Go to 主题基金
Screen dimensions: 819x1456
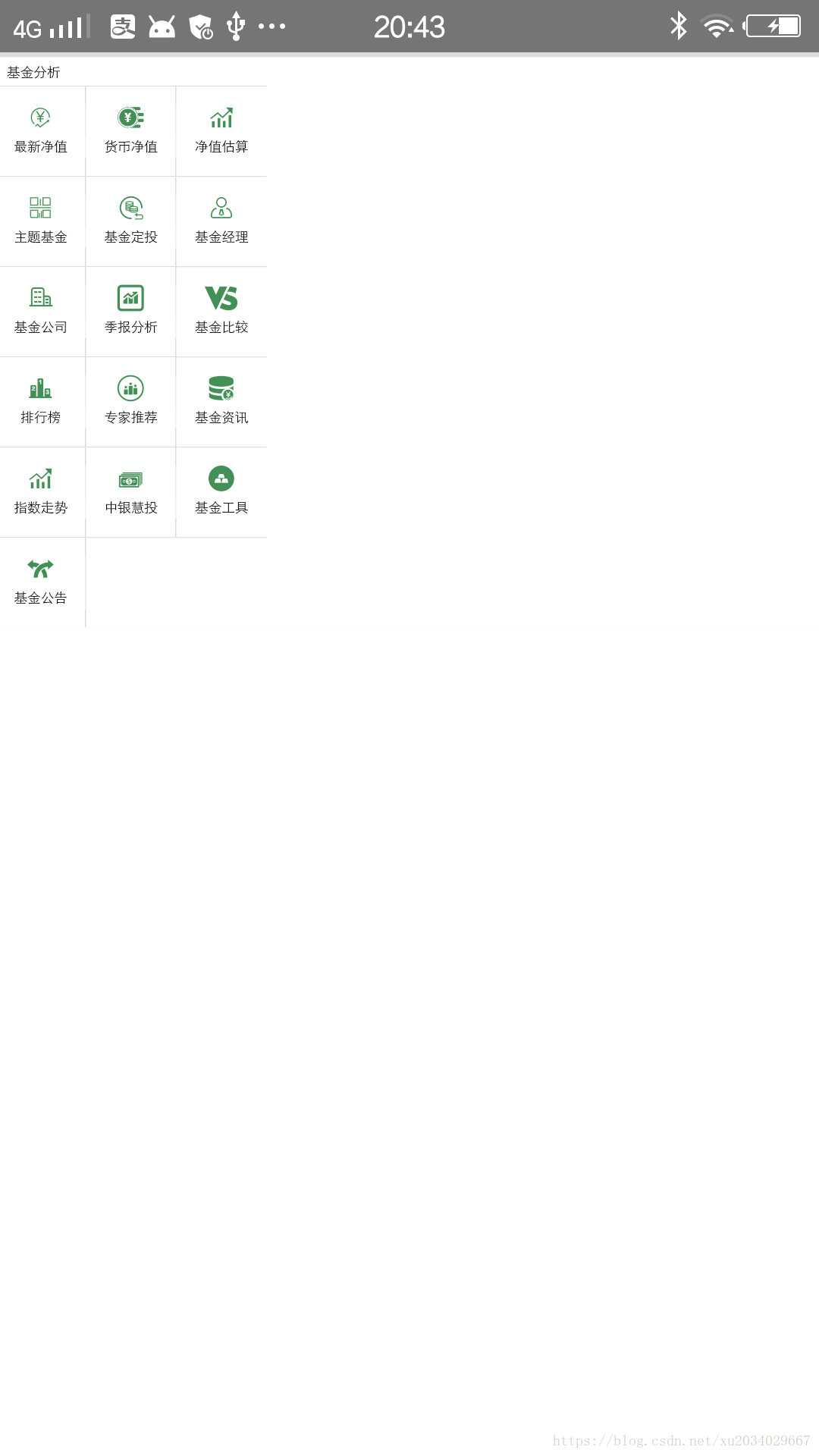pos(42,221)
